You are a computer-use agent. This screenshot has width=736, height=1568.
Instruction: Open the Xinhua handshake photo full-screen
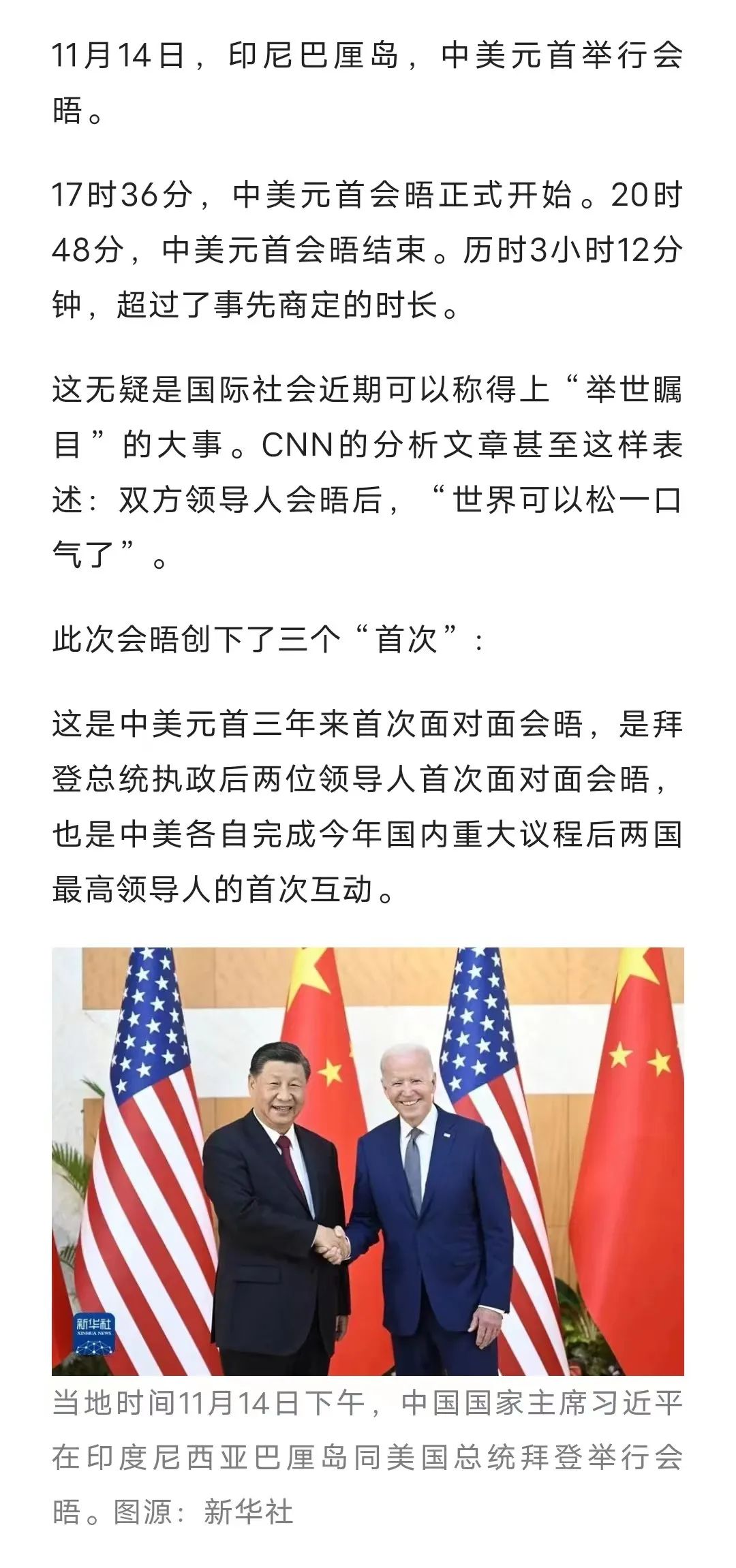368,1161
